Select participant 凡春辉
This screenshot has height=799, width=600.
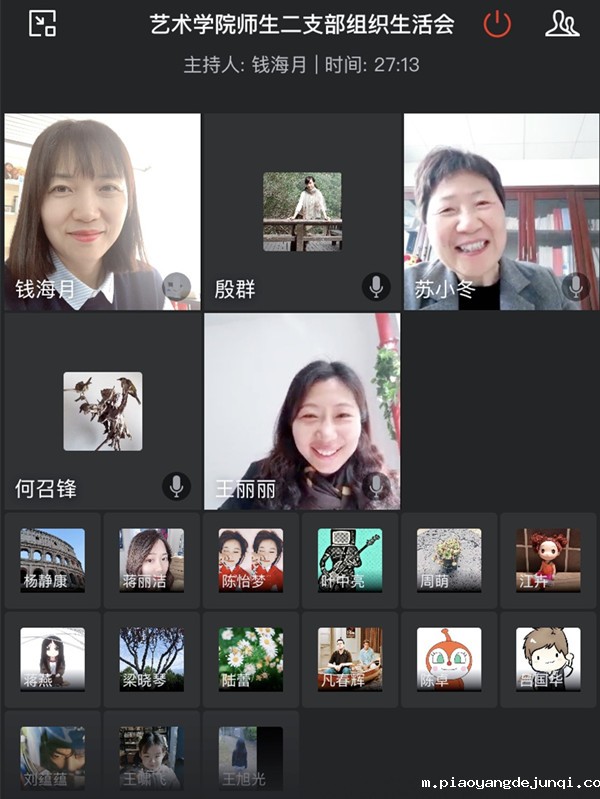350,659
